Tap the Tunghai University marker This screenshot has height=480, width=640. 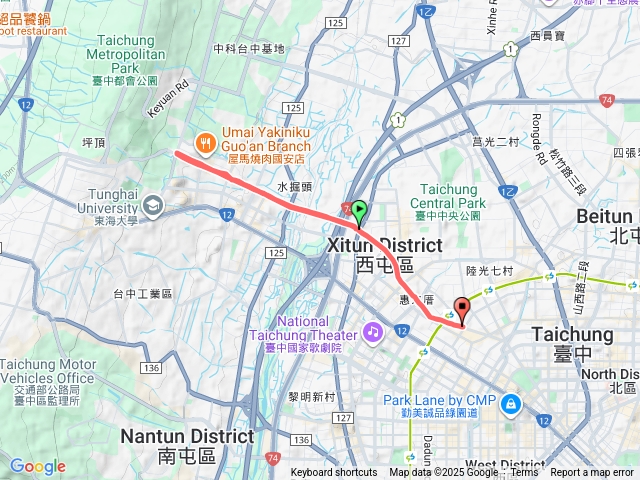click(x=153, y=206)
